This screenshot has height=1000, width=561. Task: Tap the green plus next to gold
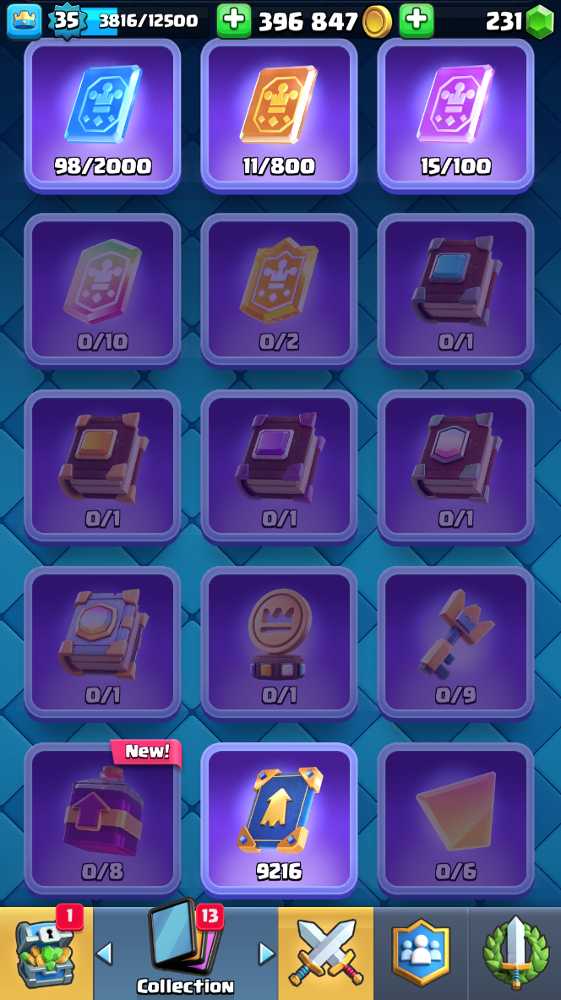[x=234, y=20]
